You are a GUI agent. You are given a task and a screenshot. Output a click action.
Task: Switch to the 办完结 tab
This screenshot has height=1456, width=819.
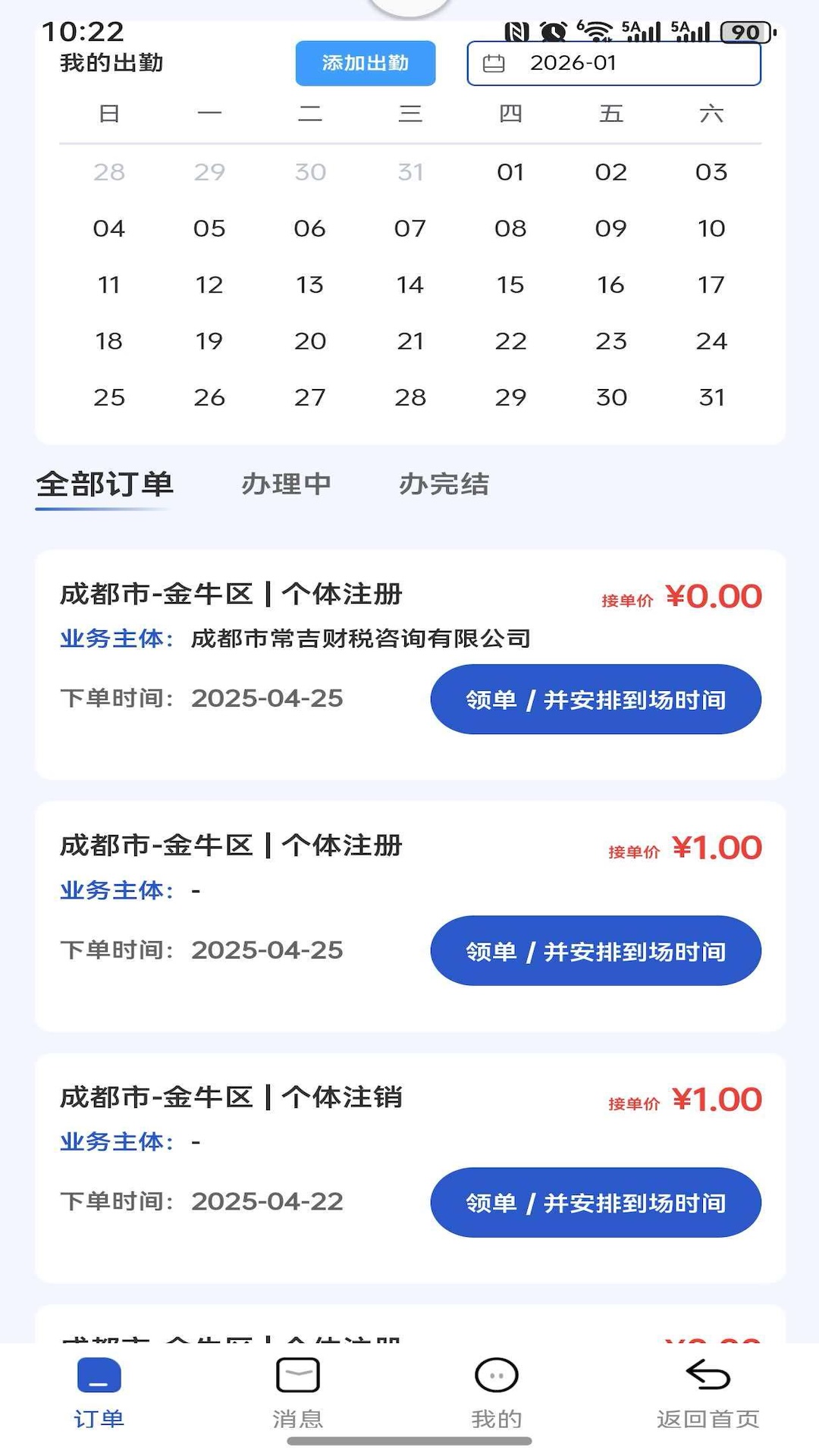(x=446, y=483)
